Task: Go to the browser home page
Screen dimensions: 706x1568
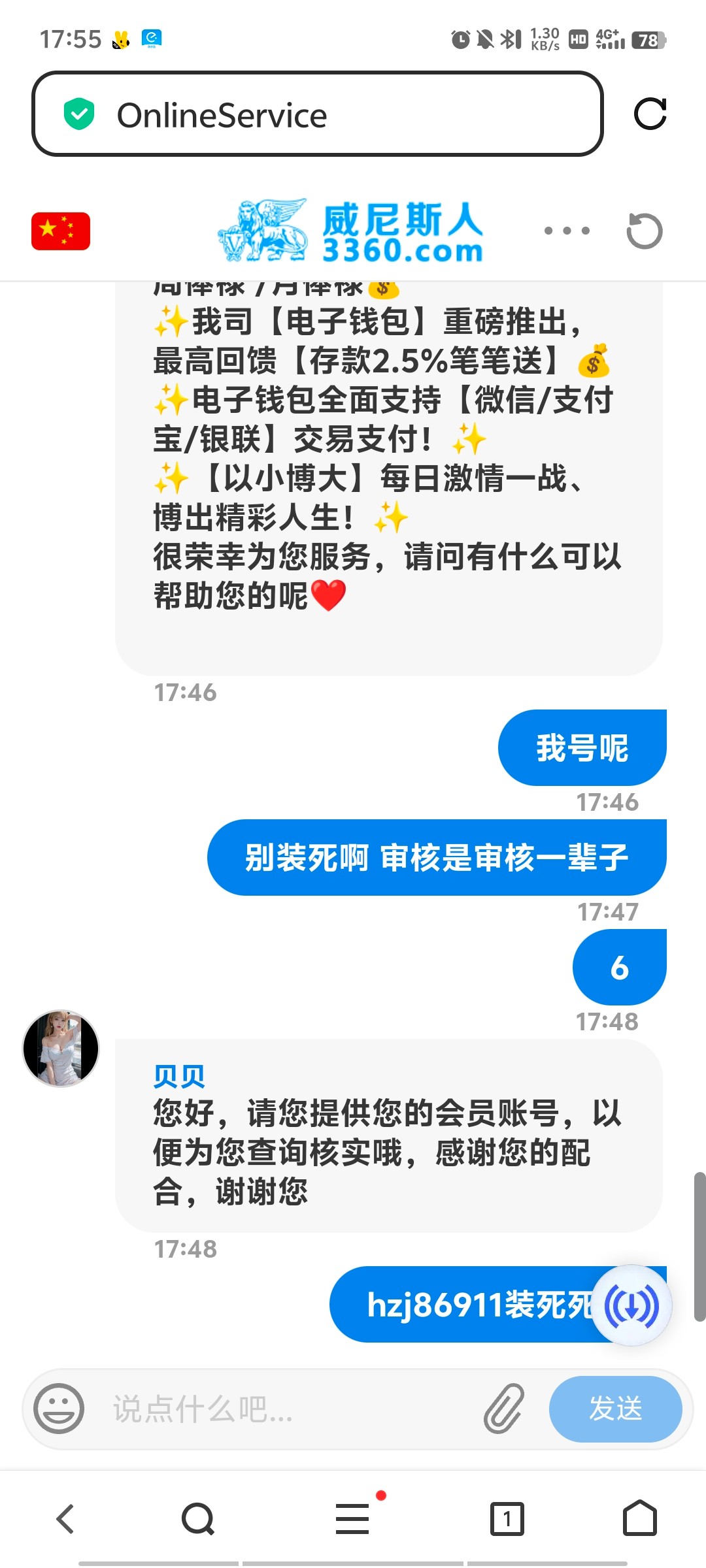Action: [x=639, y=1518]
